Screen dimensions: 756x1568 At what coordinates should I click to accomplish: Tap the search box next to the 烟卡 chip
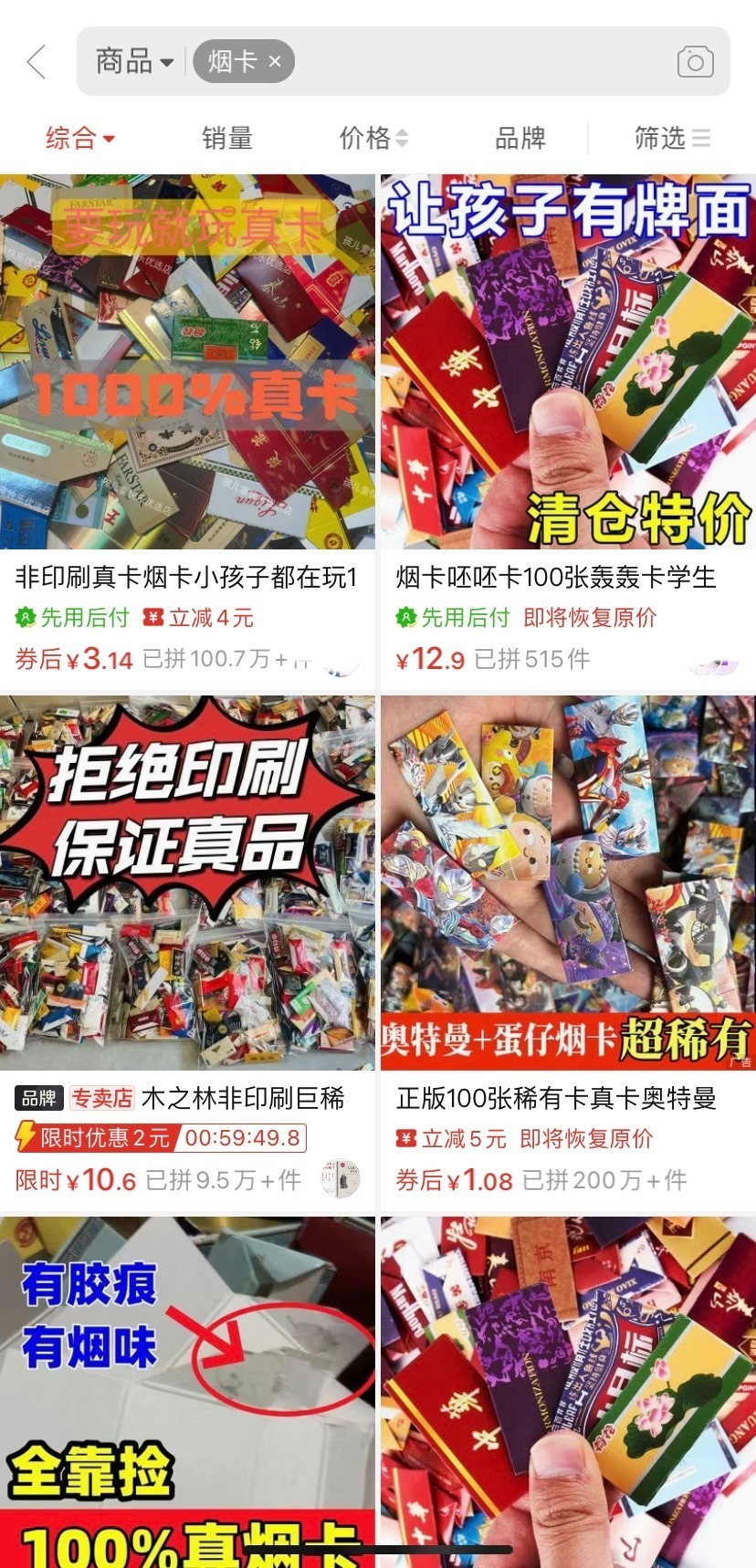click(475, 62)
